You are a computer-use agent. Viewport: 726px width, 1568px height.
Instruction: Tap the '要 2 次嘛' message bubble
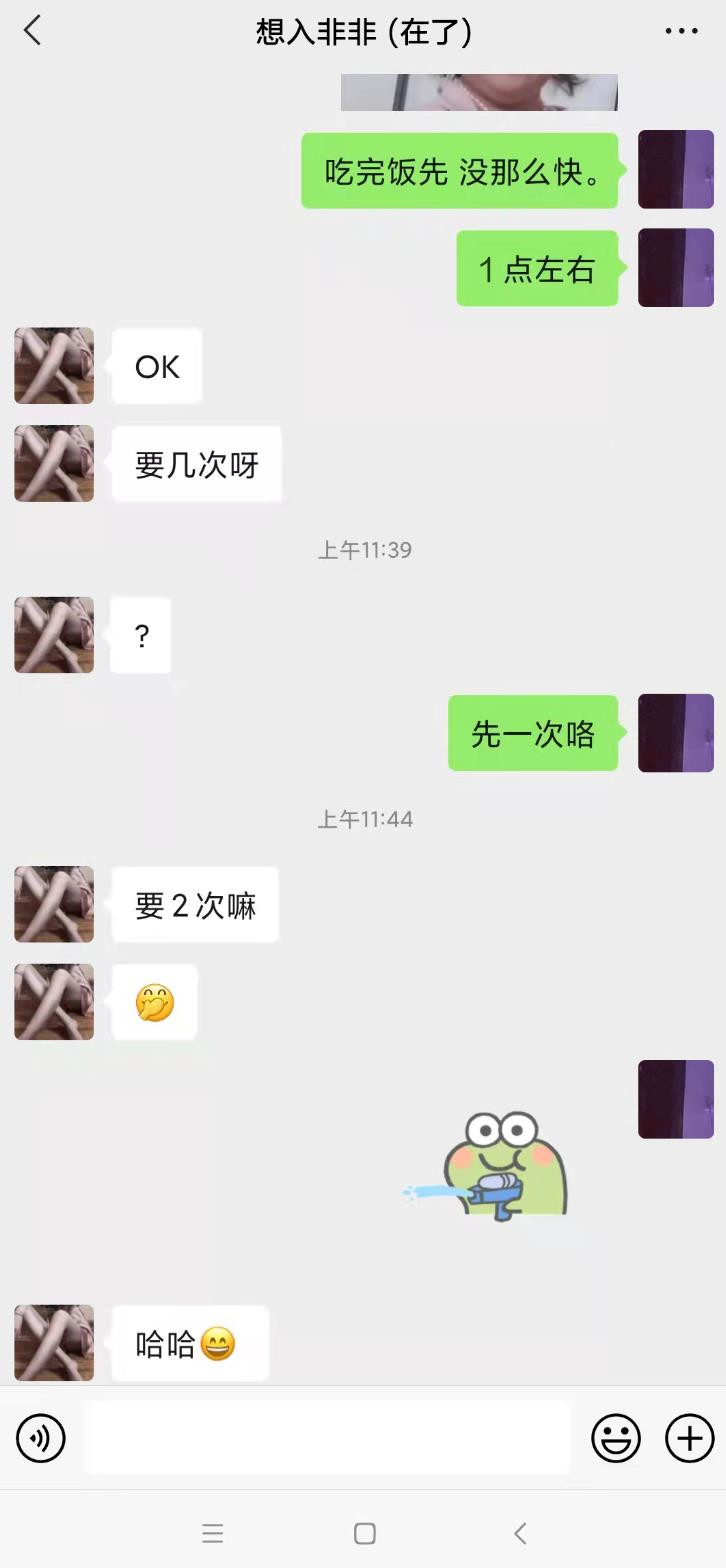tap(194, 904)
